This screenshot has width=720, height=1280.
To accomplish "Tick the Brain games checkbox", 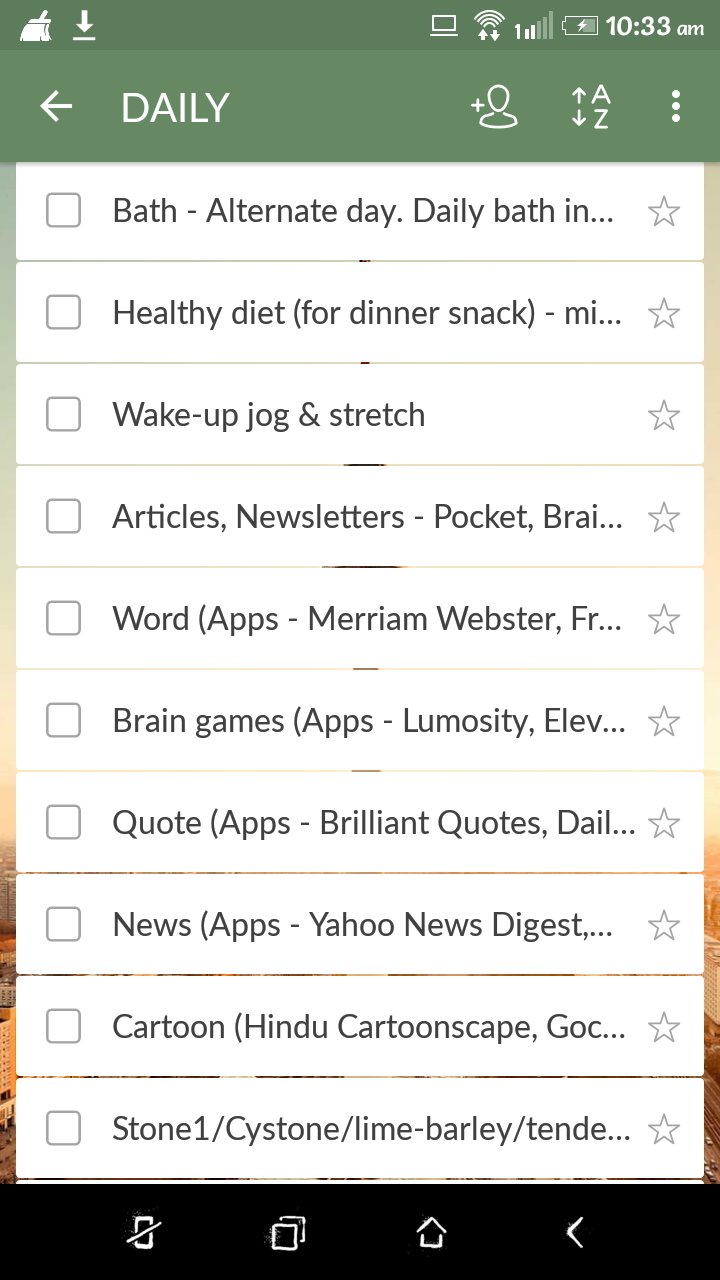I will pyautogui.click(x=64, y=721).
